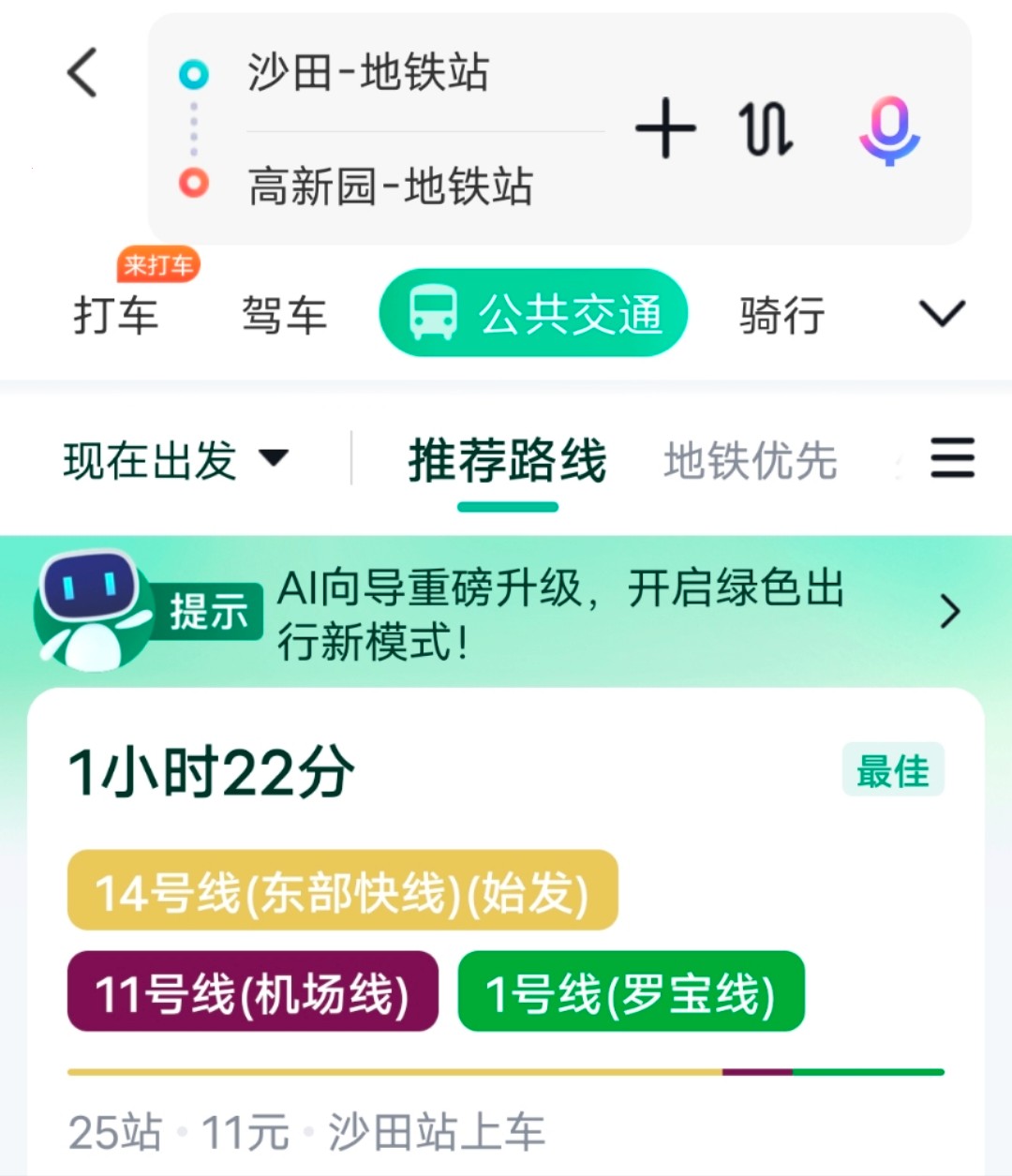
Task: Edit the destination 高新园-地铁站
Action: (390, 186)
